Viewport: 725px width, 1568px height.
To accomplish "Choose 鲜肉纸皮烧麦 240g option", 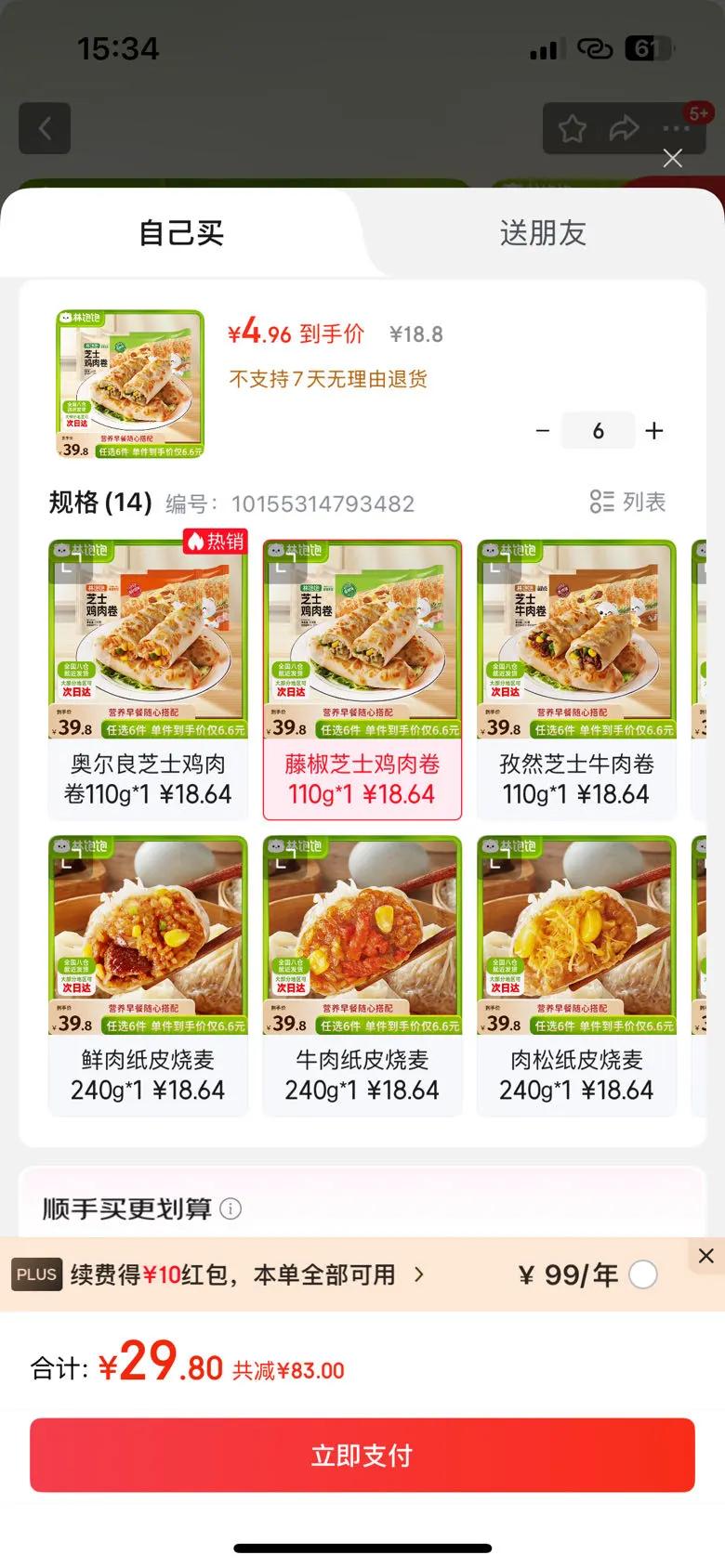I will (x=148, y=975).
